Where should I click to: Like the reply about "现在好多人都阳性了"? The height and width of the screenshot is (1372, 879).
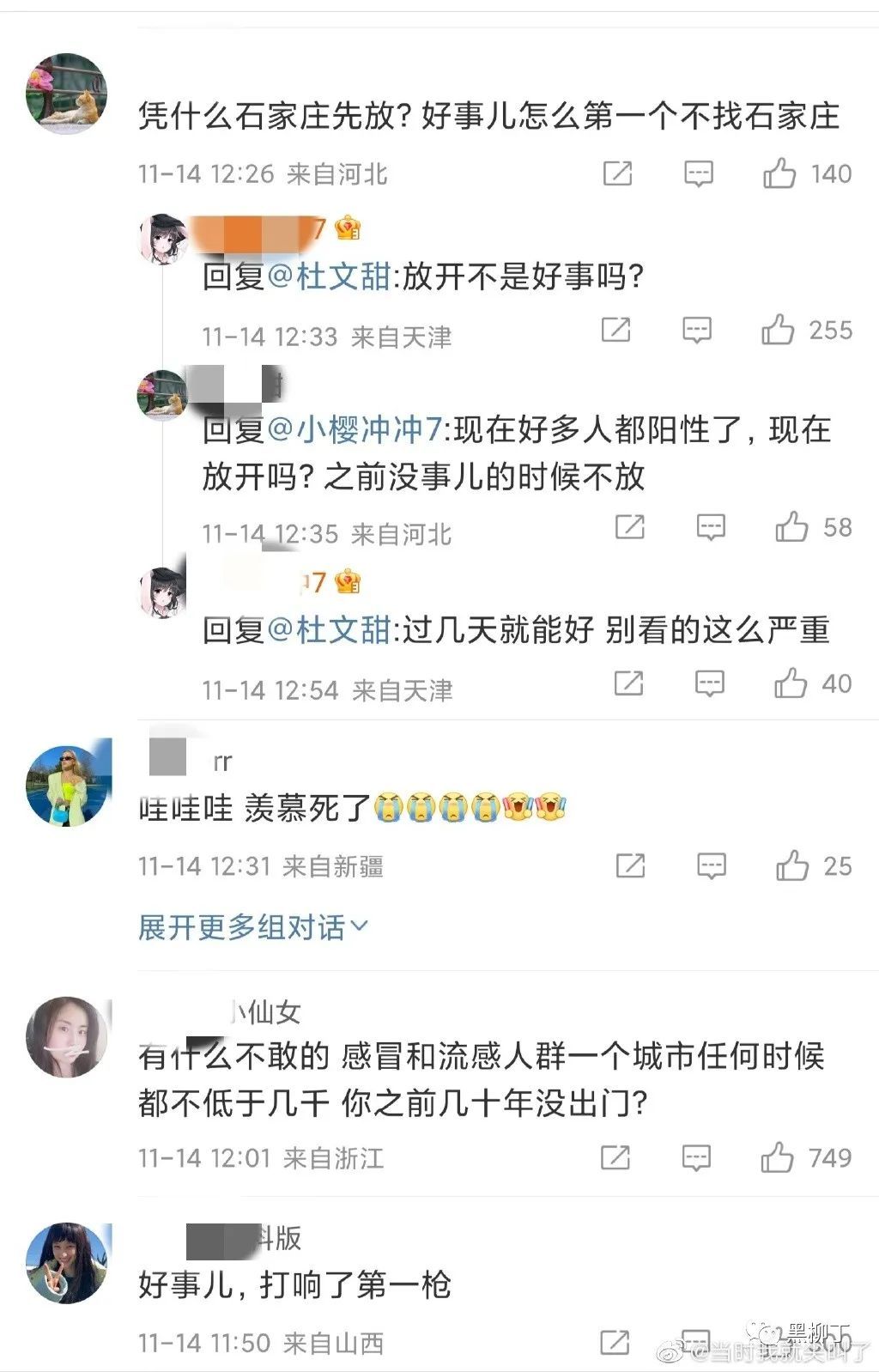pos(791,527)
